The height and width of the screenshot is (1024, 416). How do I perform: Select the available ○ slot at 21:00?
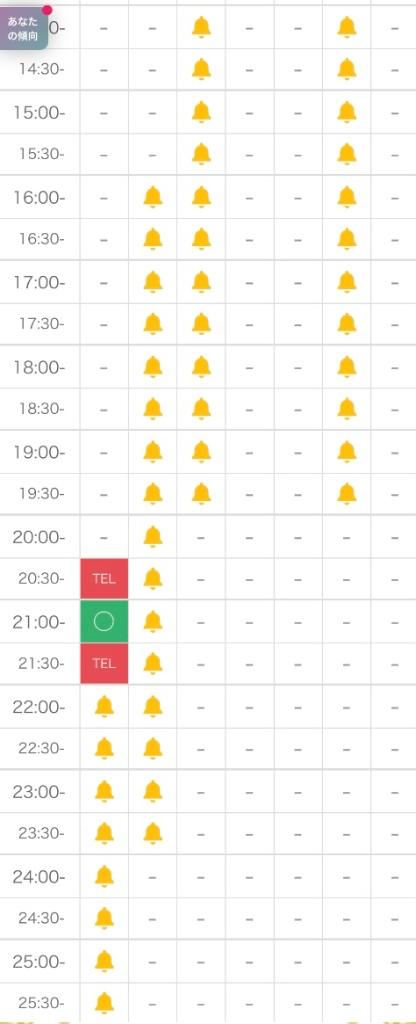tap(104, 621)
